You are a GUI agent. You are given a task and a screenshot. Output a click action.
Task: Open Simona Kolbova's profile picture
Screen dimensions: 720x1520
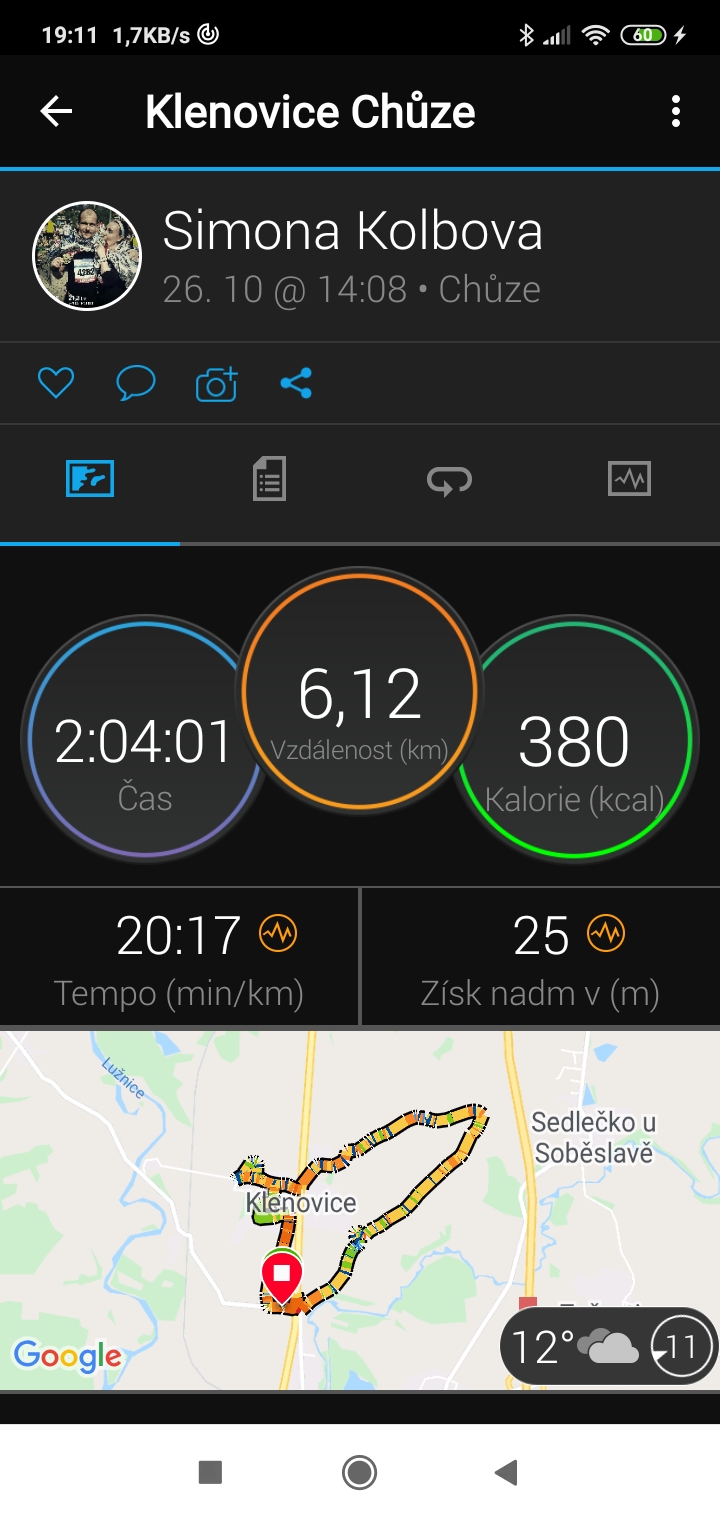[x=87, y=256]
